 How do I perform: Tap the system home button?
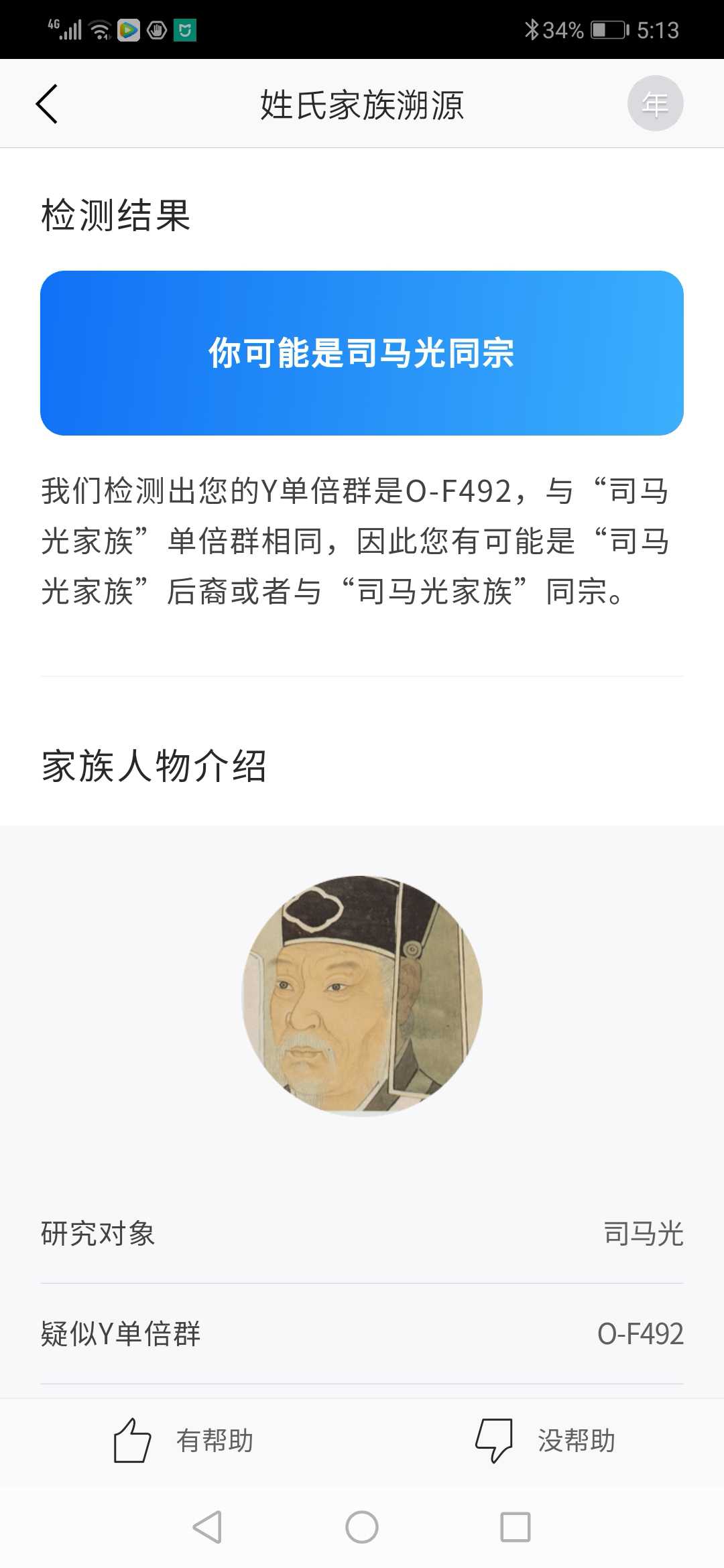tap(362, 1527)
